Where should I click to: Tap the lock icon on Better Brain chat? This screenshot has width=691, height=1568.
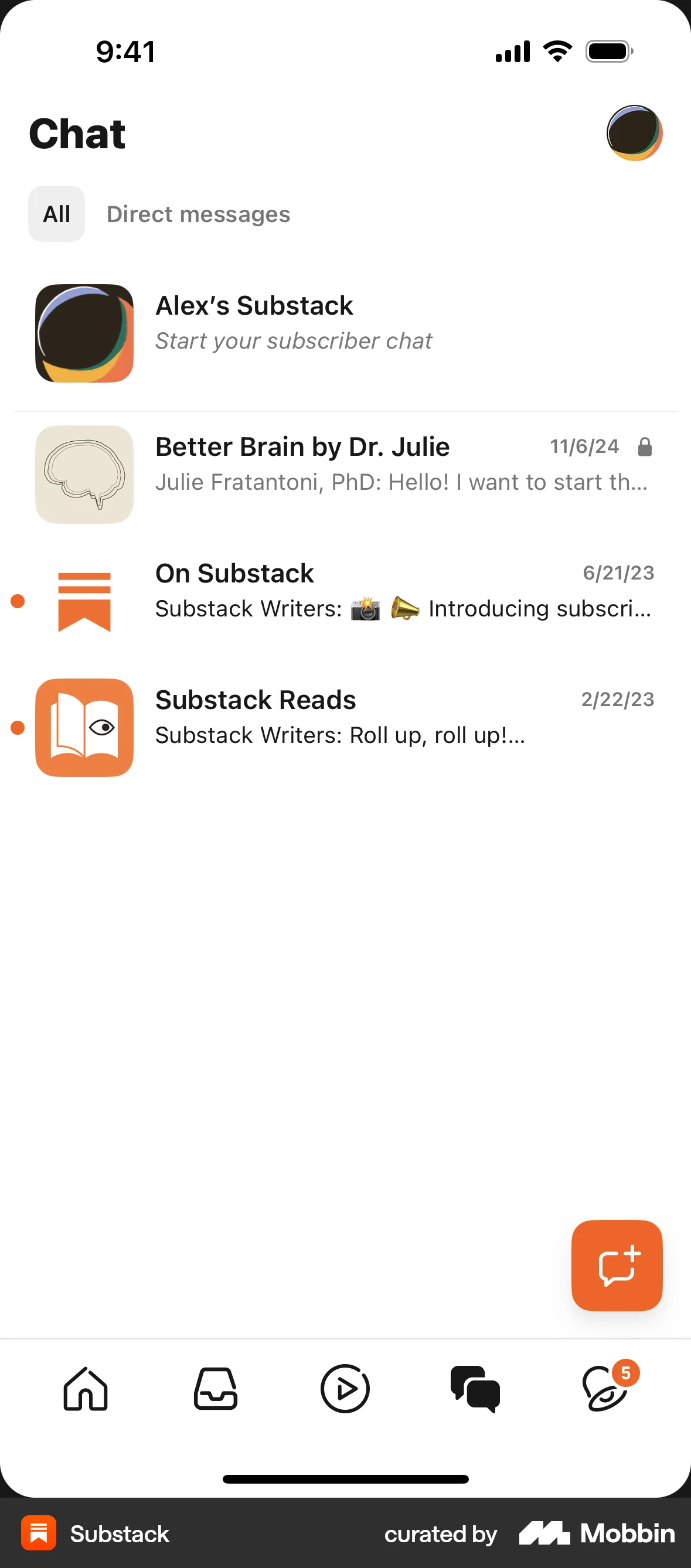pos(645,446)
